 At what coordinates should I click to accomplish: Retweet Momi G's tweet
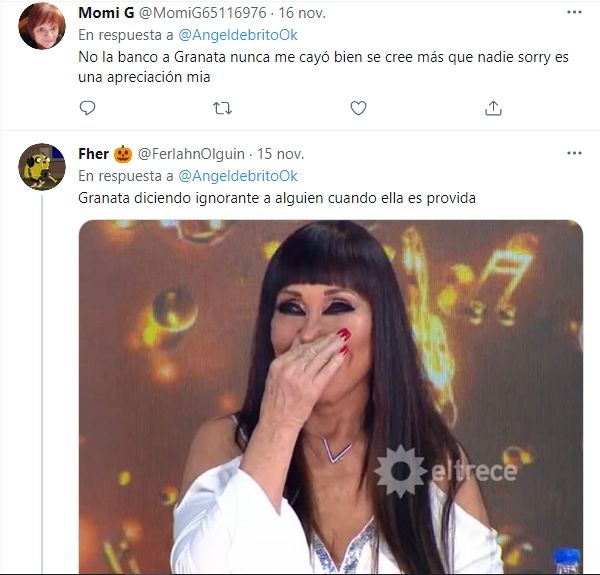pos(223,108)
